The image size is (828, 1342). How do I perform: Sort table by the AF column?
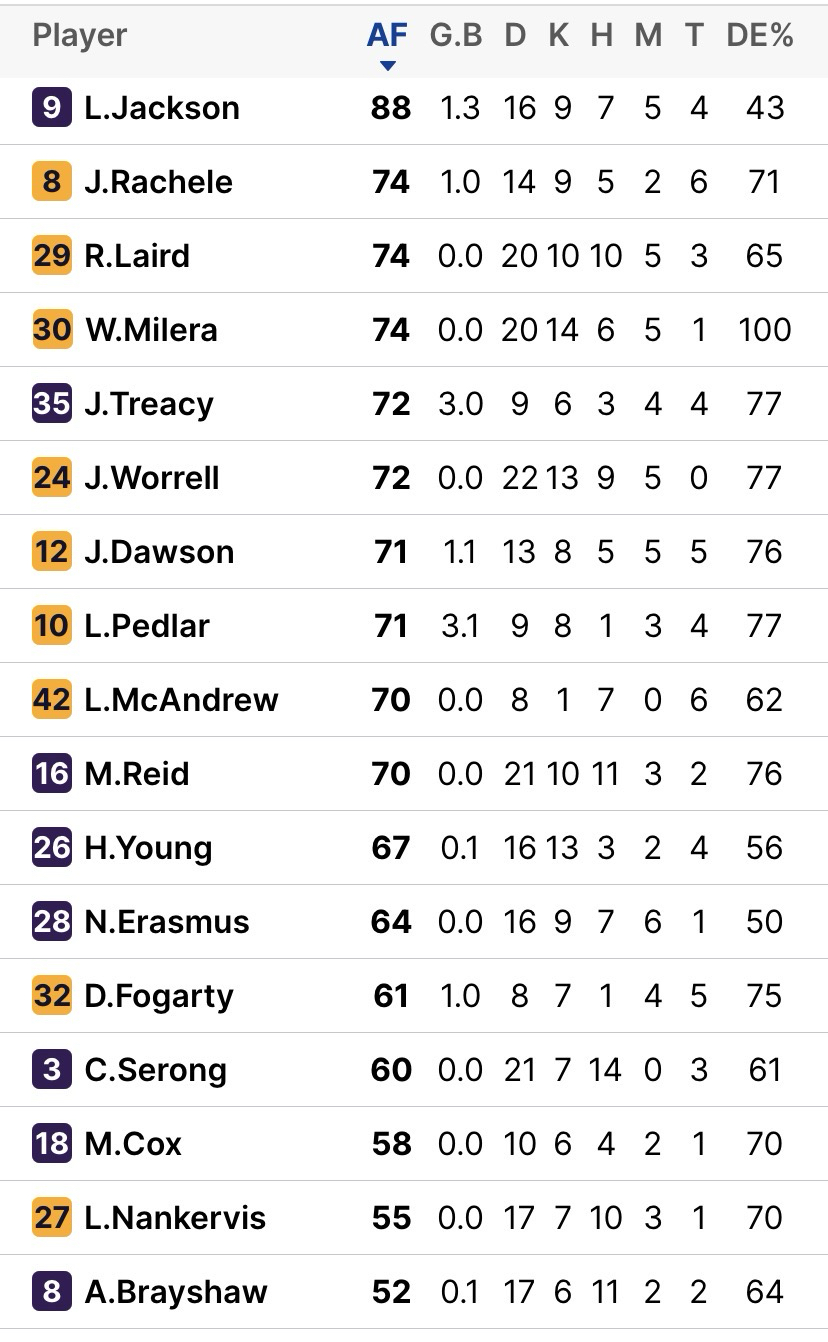pyautogui.click(x=388, y=36)
